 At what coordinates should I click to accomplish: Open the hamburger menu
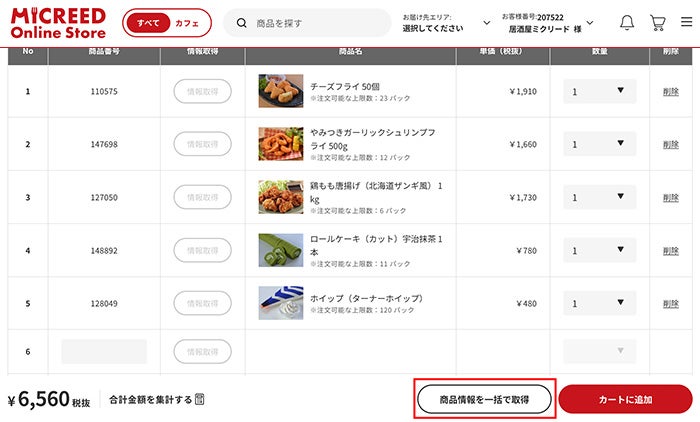pos(686,23)
